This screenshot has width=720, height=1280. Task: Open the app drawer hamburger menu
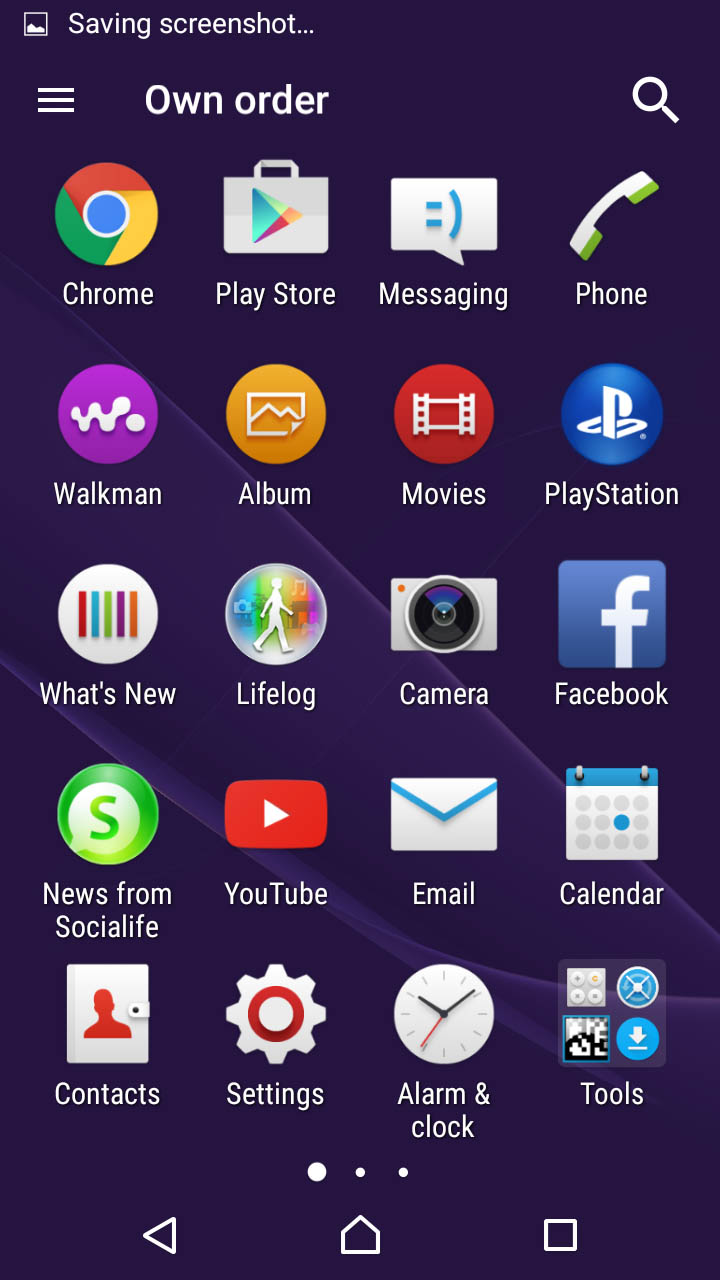56,100
